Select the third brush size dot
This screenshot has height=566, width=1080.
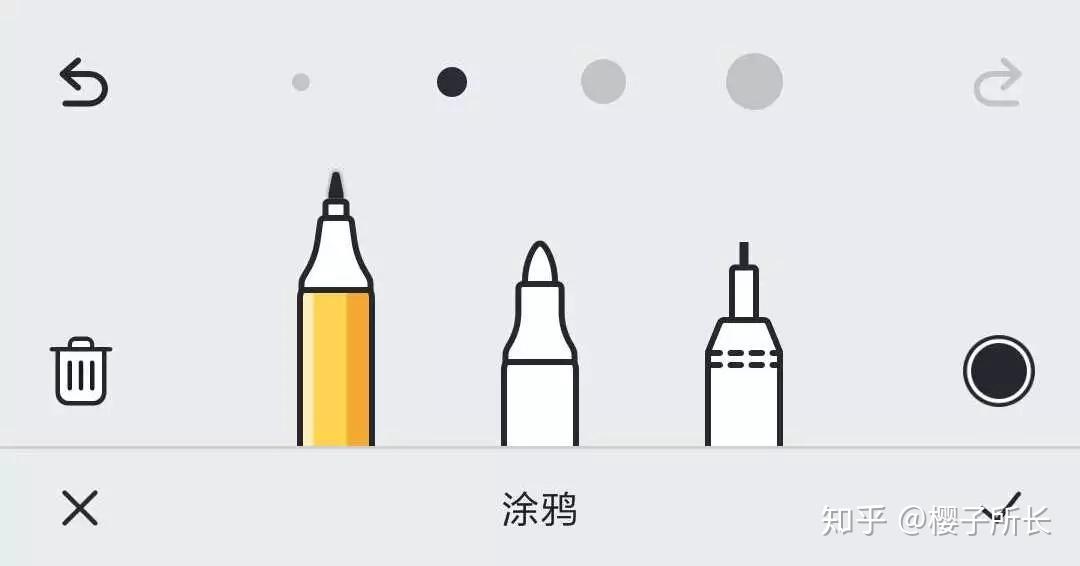(603, 82)
